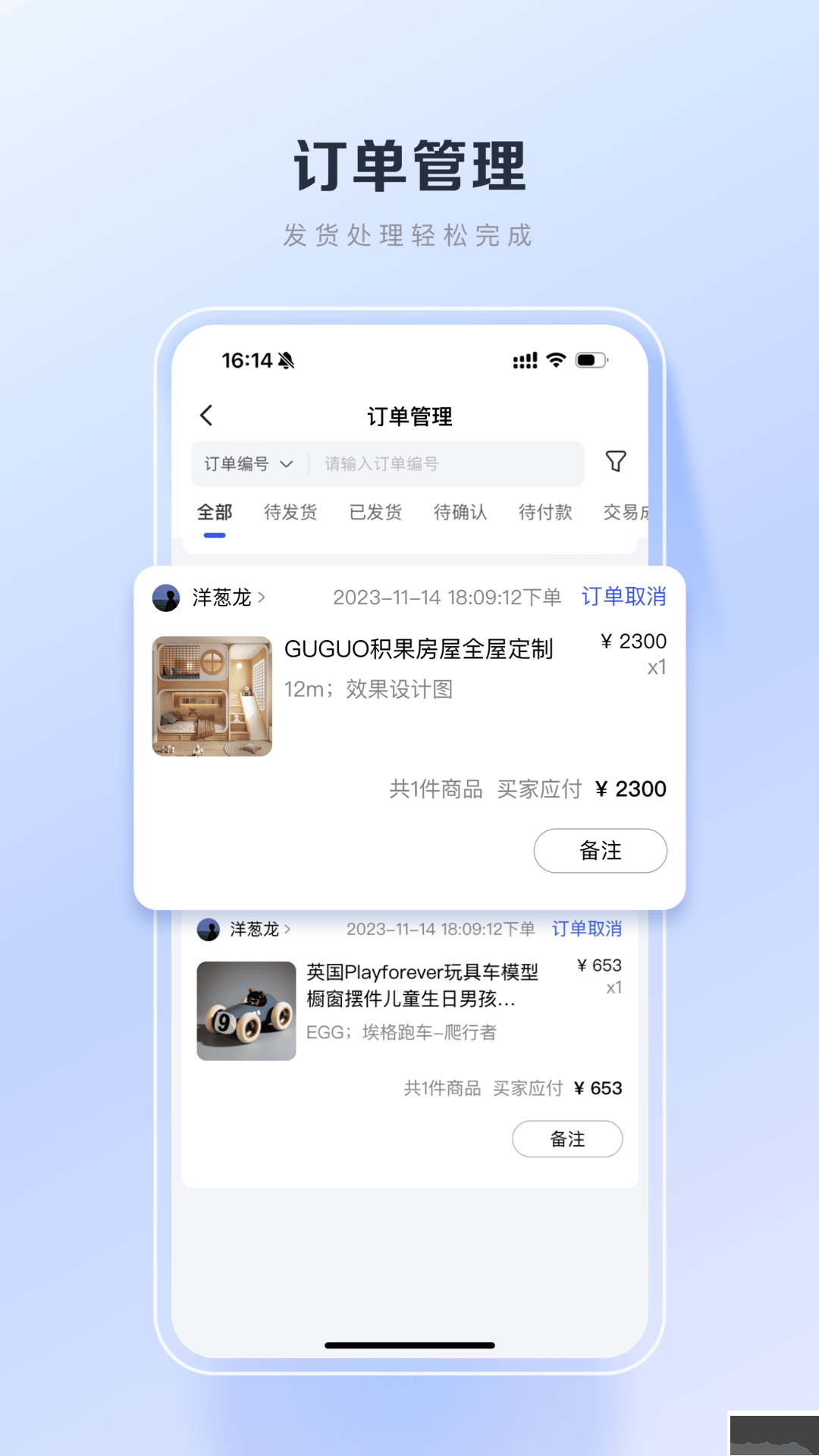The image size is (819, 1456).
Task: Switch to the 已发货 tab
Action: [375, 512]
